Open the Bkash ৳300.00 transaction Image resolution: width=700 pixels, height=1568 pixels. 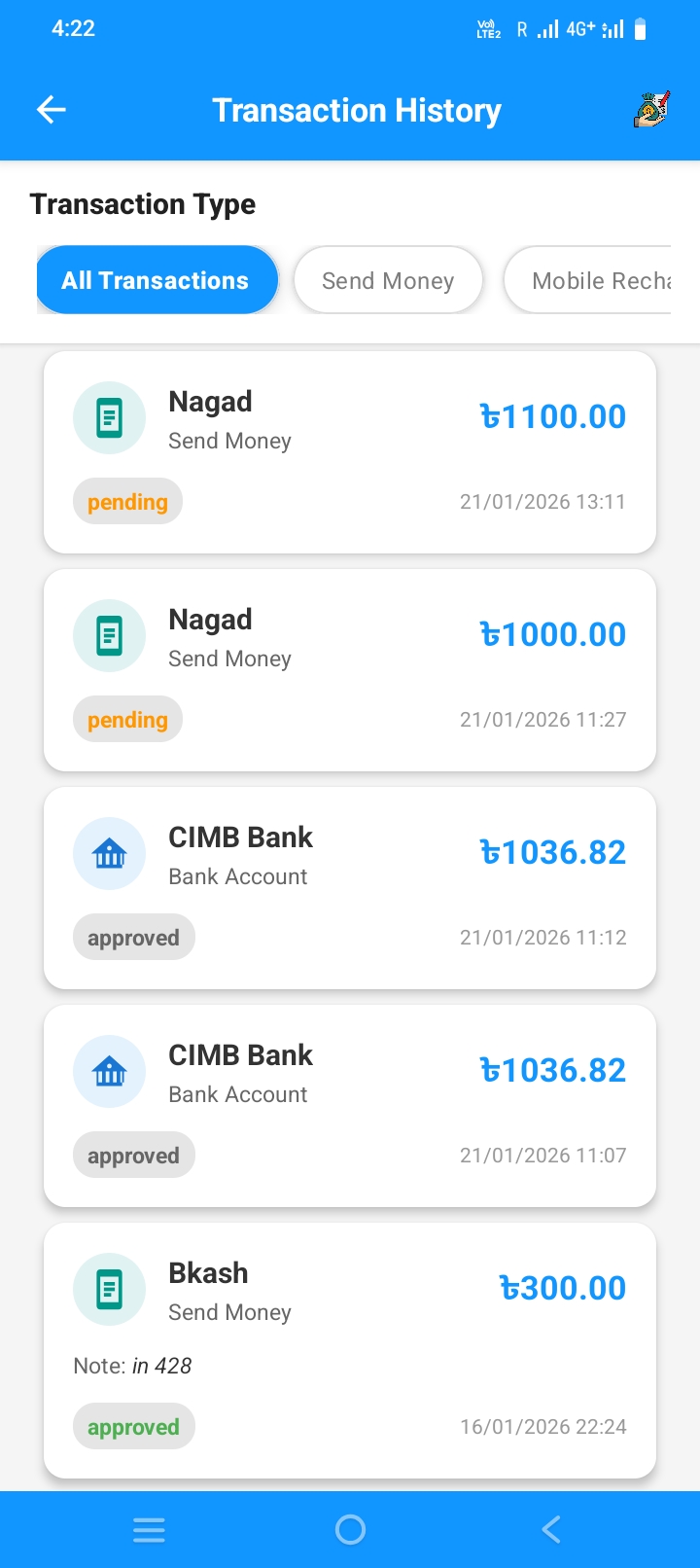click(350, 1350)
